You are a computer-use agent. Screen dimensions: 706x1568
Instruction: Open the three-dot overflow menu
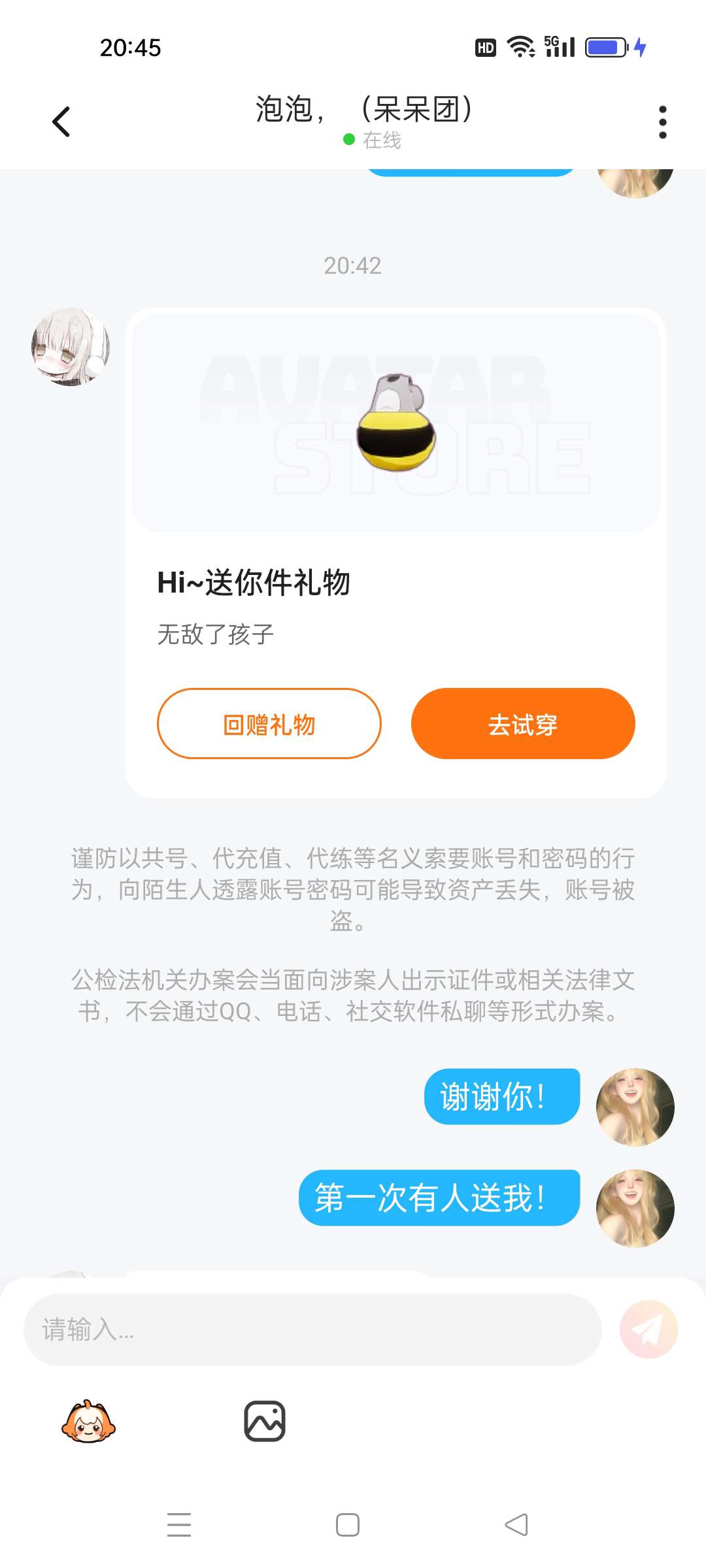(662, 122)
